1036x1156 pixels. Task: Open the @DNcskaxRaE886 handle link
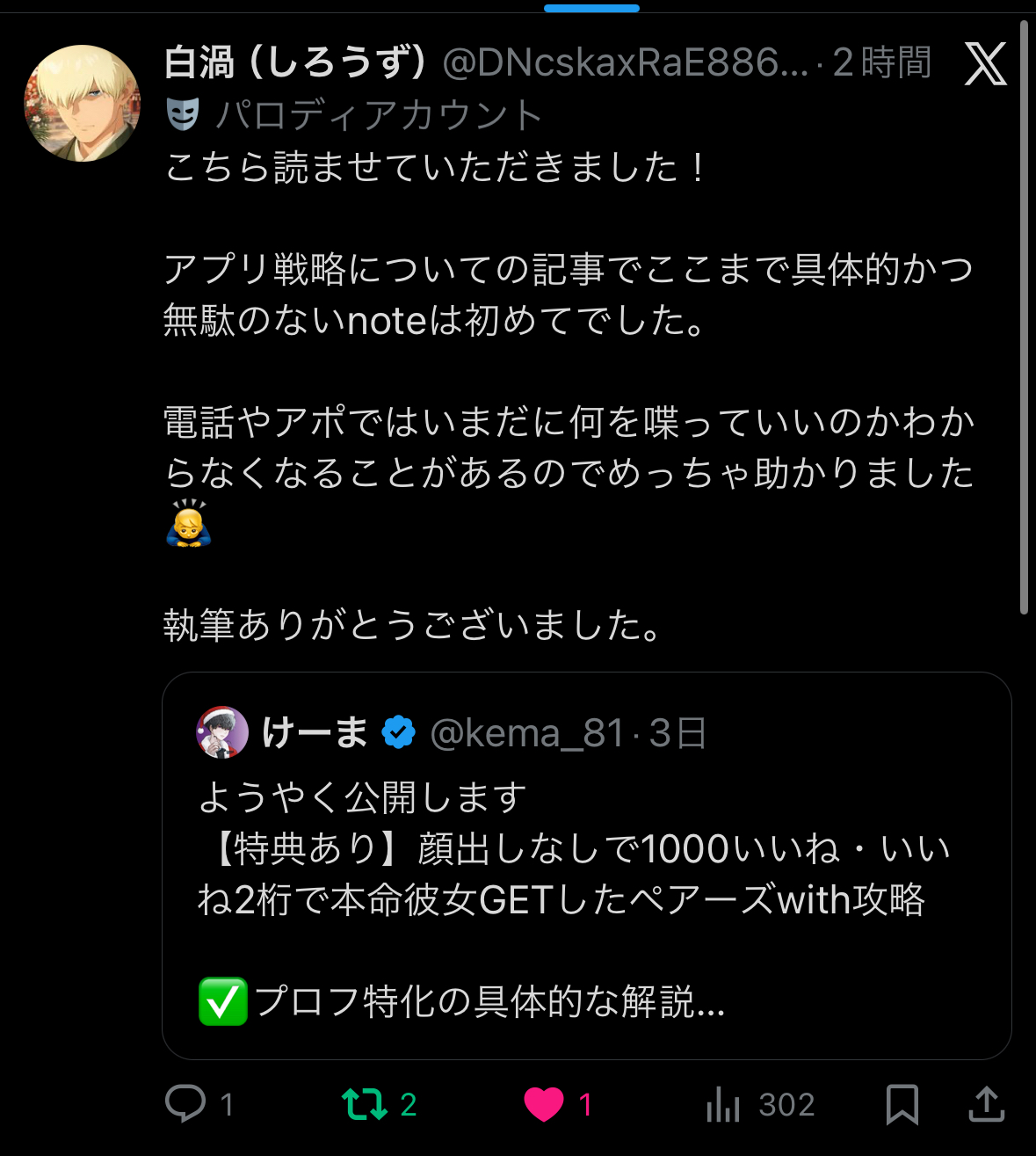pos(624,63)
